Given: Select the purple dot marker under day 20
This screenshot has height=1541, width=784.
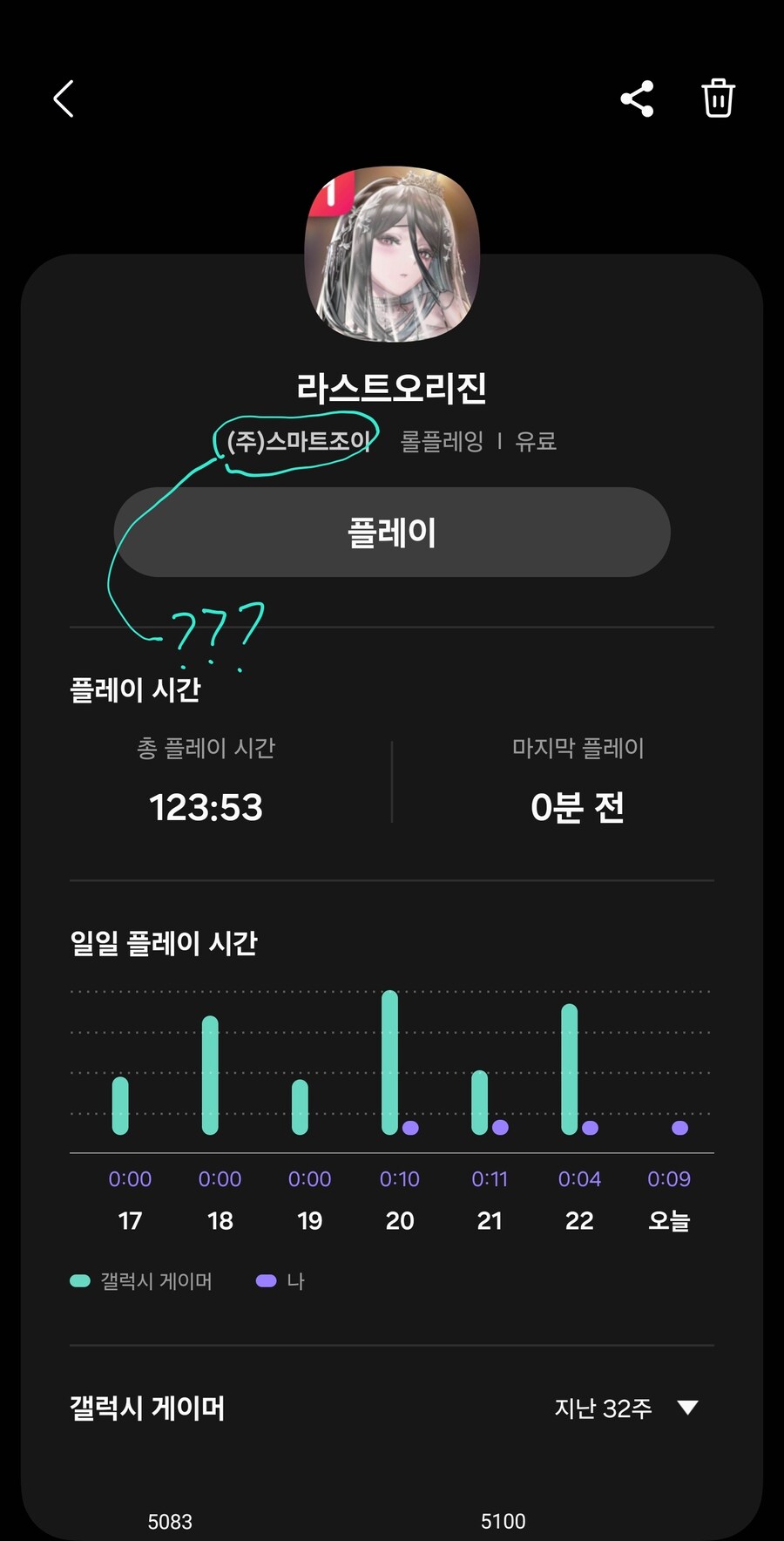Looking at the screenshot, I should pyautogui.click(x=410, y=1127).
